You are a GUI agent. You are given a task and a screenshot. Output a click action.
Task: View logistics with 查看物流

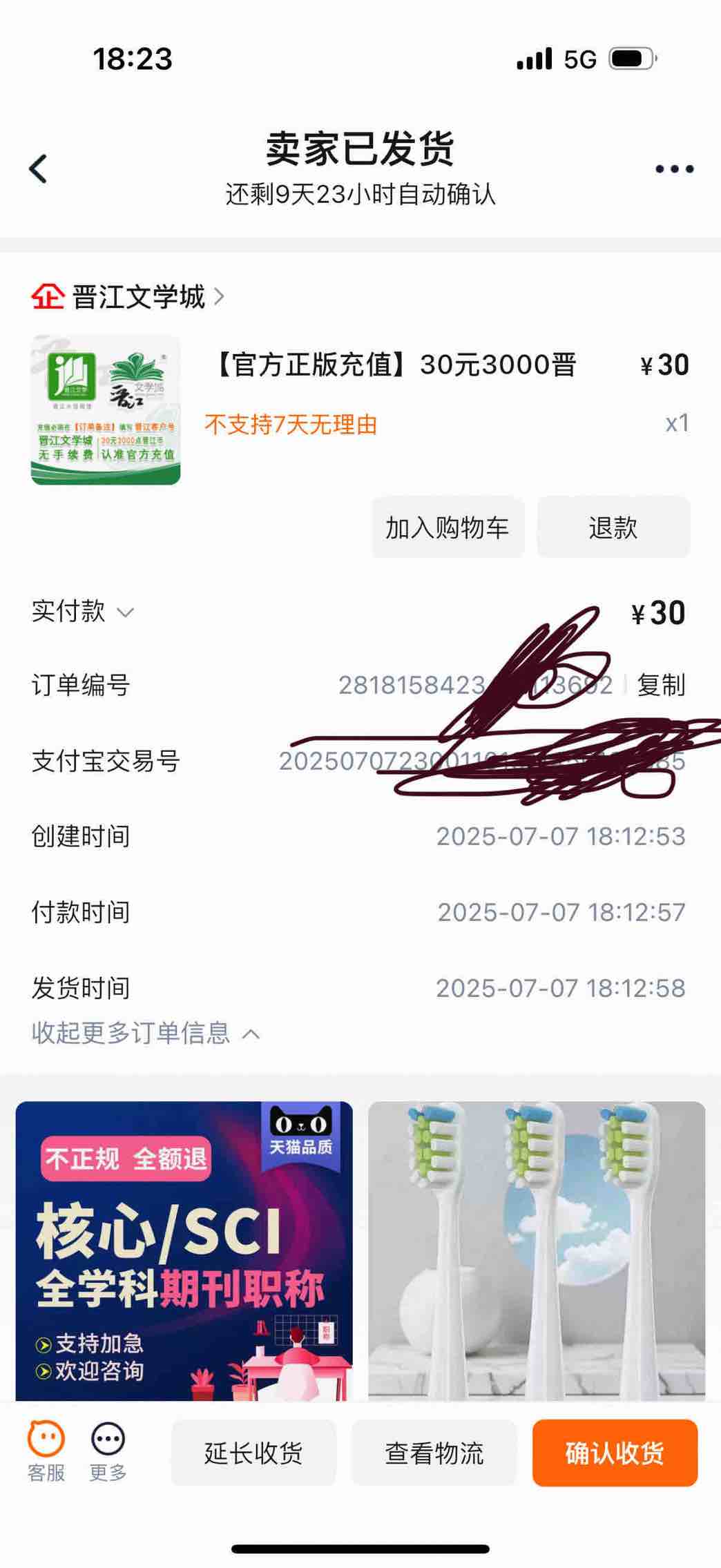pos(434,1453)
